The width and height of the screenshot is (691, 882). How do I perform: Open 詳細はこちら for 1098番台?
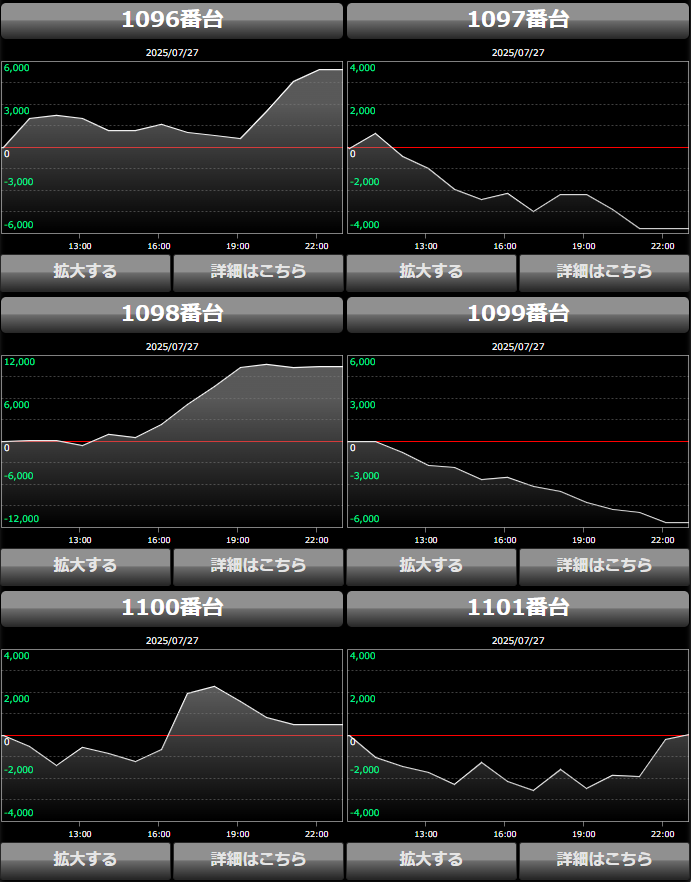[258, 565]
